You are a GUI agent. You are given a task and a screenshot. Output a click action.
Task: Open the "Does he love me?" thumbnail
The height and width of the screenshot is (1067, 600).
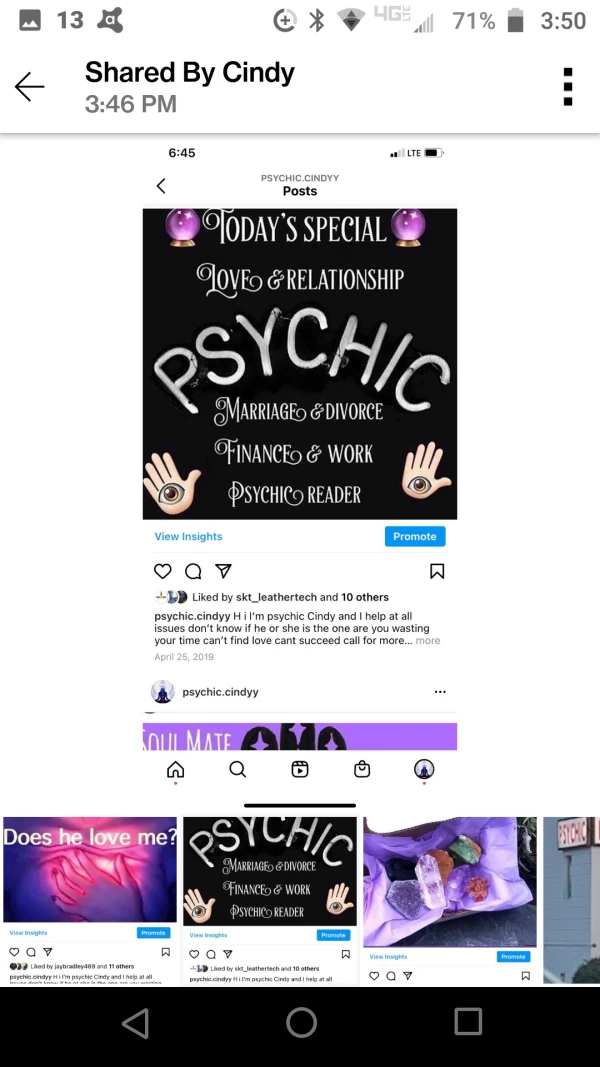[90, 900]
